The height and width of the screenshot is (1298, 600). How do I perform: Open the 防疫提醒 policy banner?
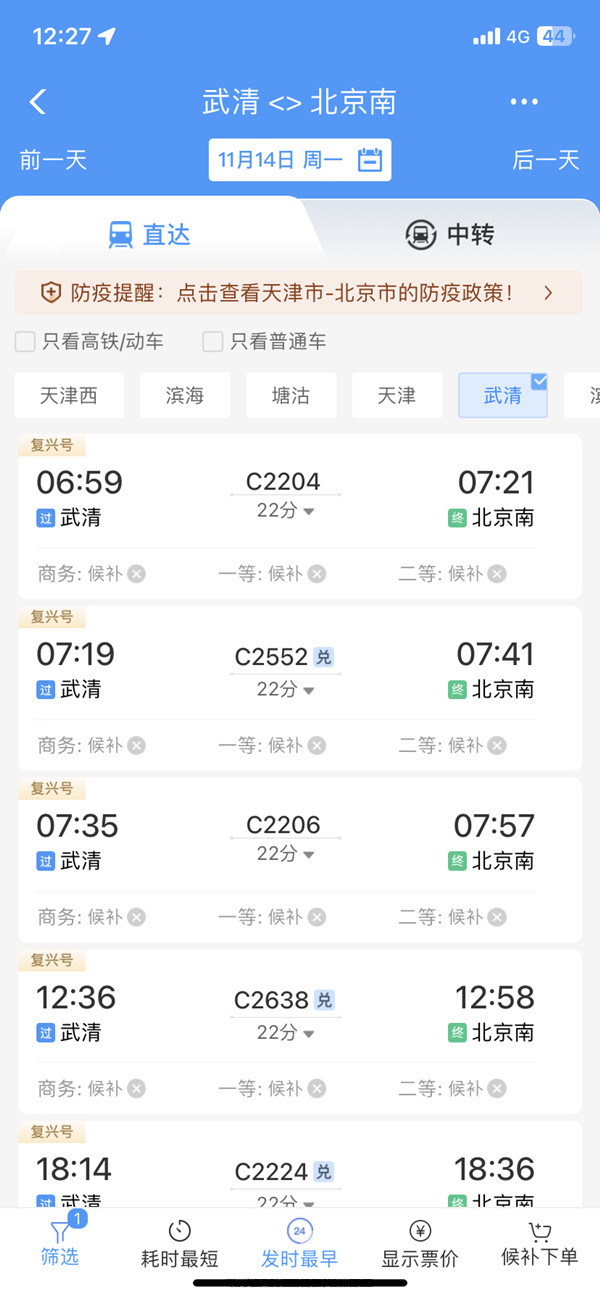point(299,293)
